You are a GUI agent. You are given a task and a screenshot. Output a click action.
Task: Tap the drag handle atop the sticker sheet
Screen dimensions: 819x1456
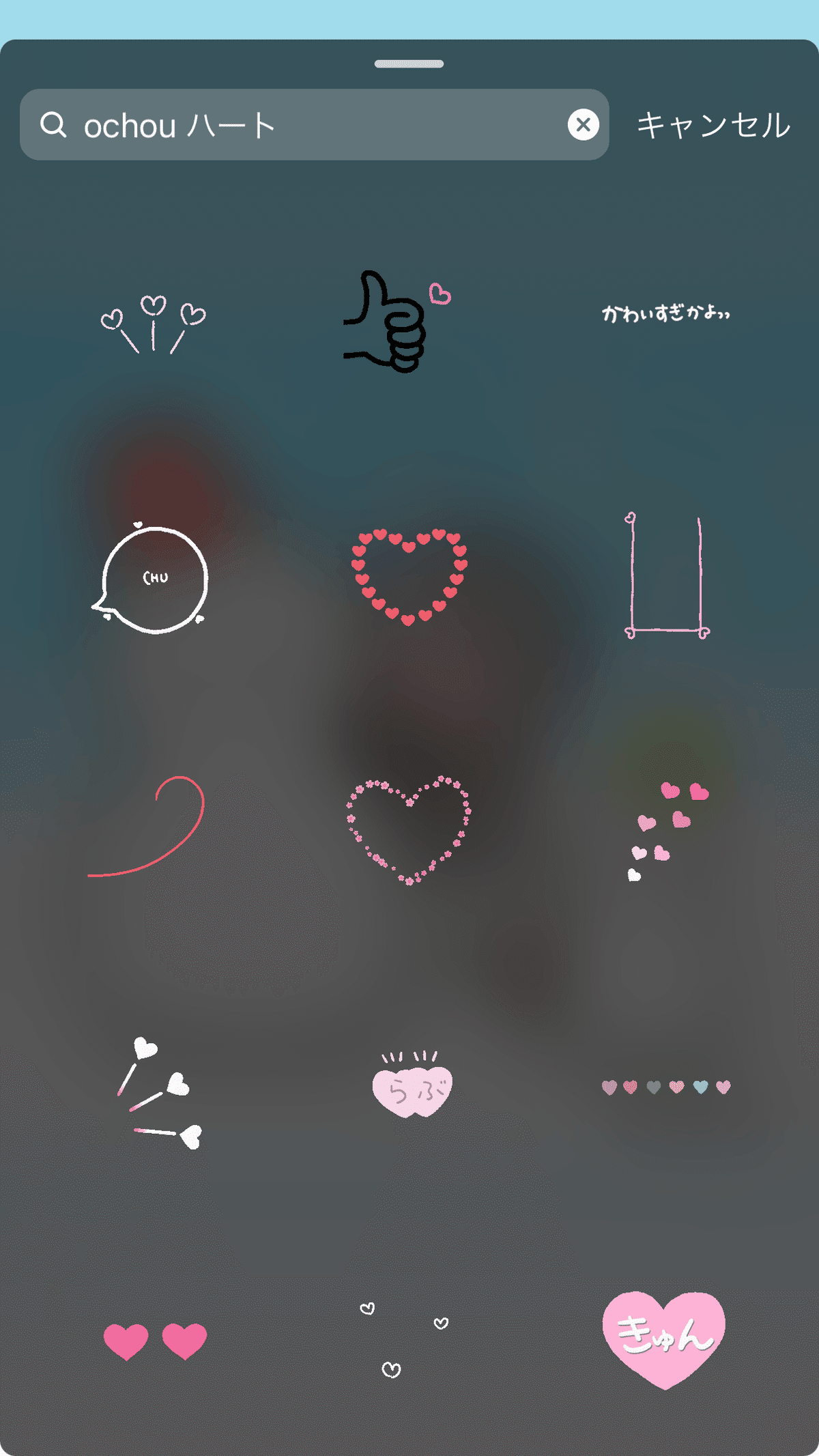409,64
